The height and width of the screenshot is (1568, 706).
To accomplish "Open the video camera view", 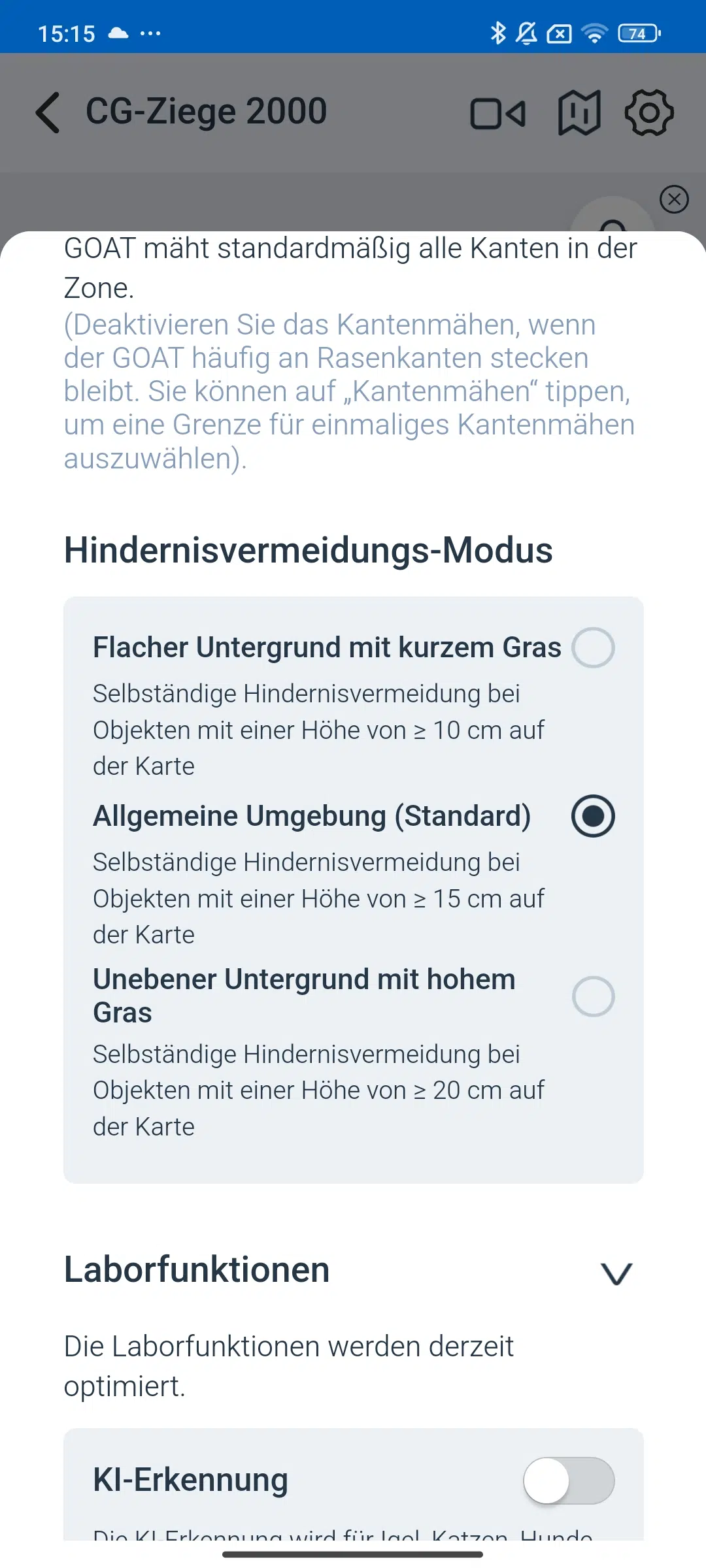I will click(x=497, y=114).
